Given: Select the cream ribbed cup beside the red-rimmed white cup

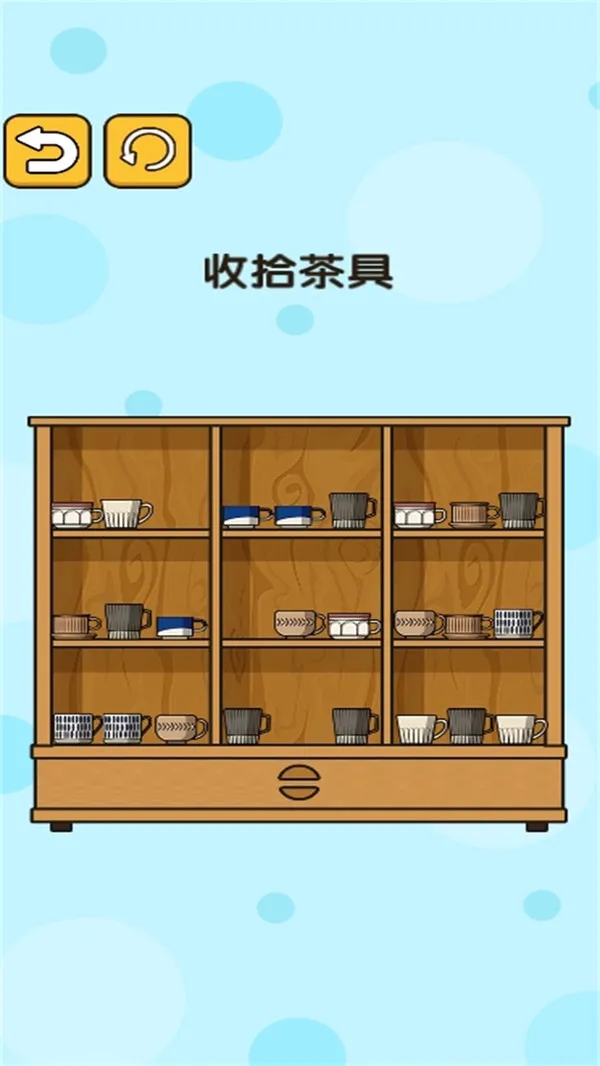Looking at the screenshot, I should [126, 514].
